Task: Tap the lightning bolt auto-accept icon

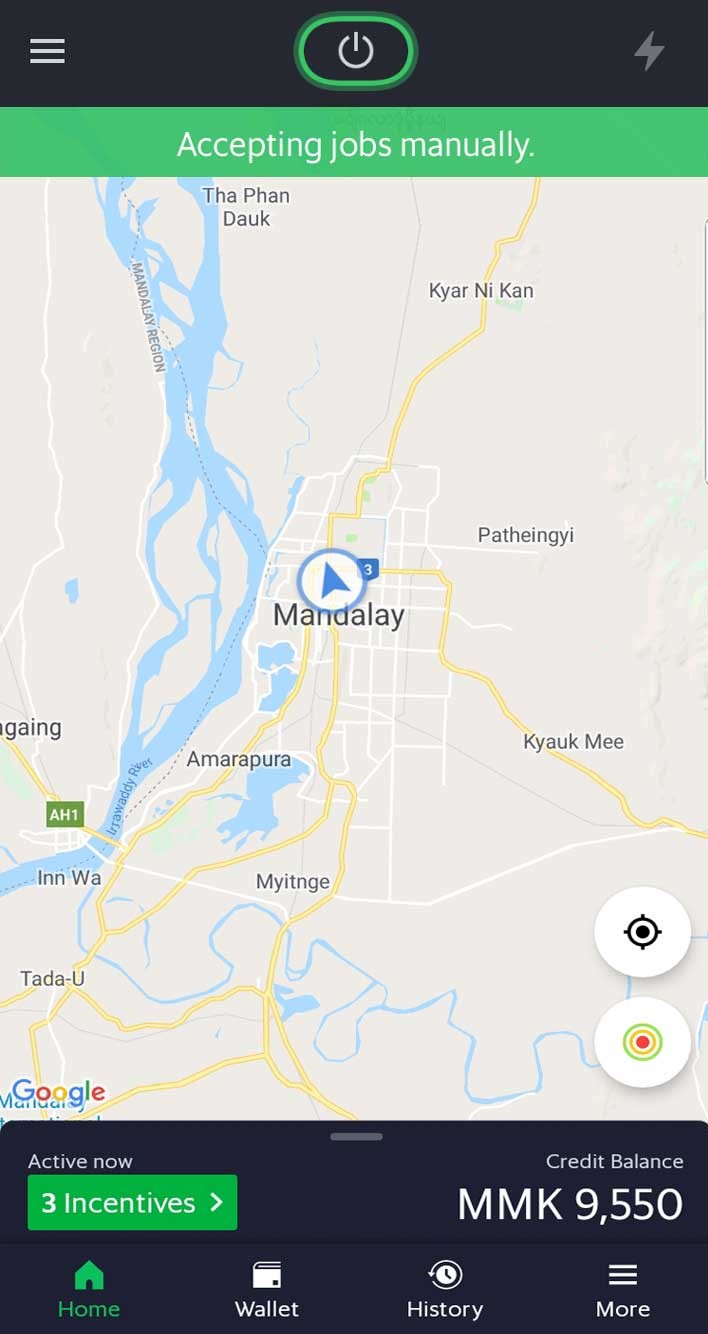Action: [x=649, y=51]
